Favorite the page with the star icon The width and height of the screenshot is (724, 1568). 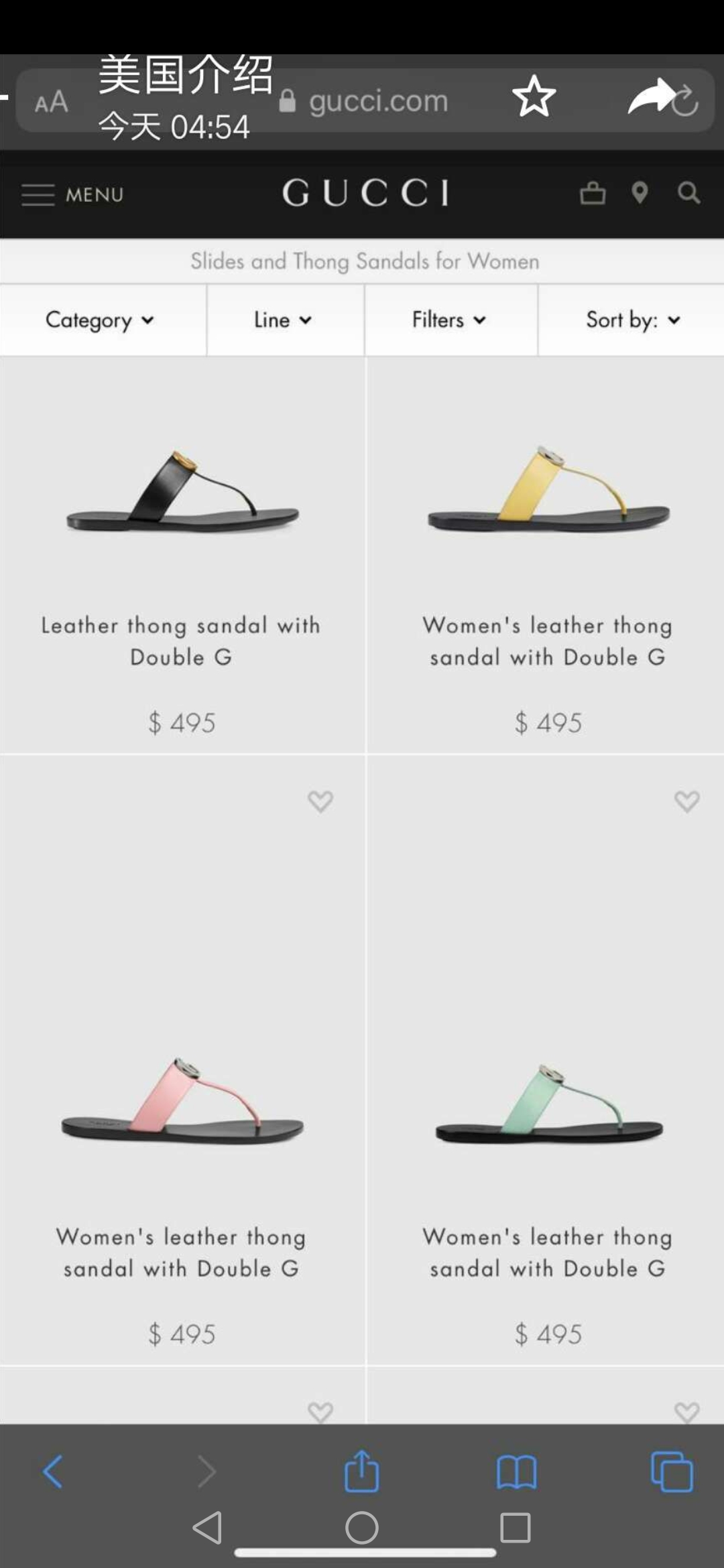(533, 100)
